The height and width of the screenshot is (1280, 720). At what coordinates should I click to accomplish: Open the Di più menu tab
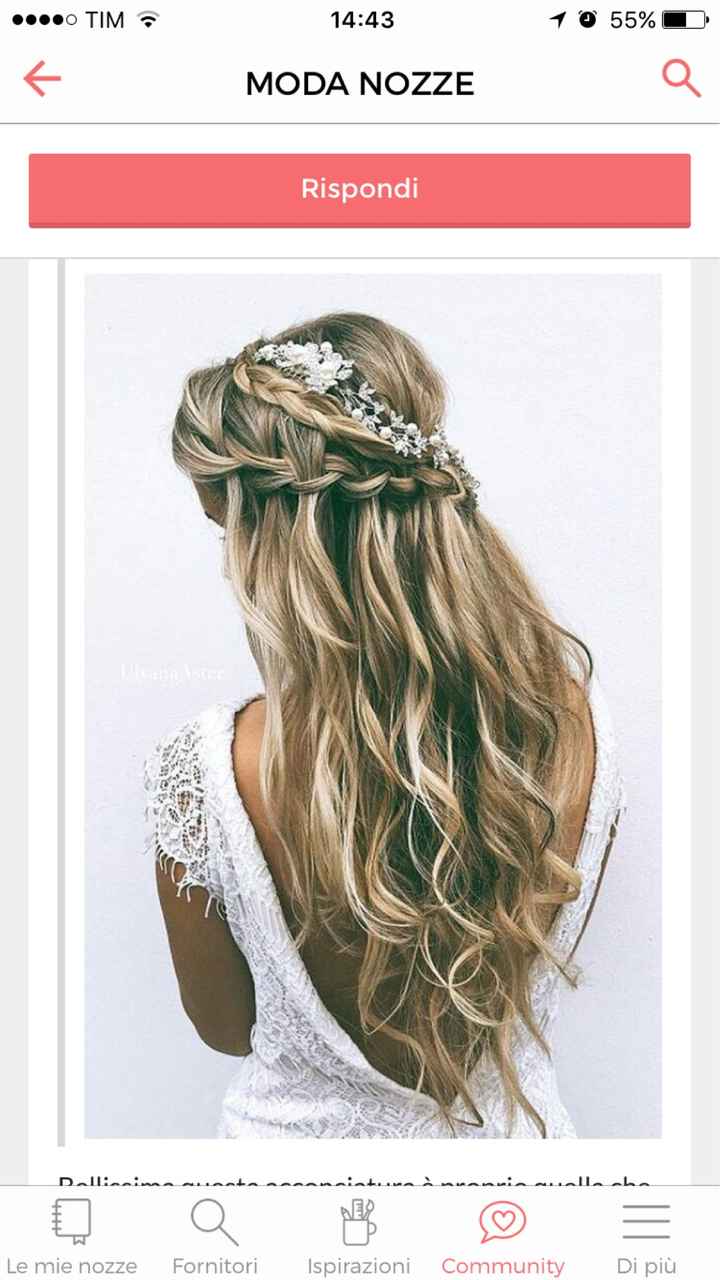(646, 1236)
